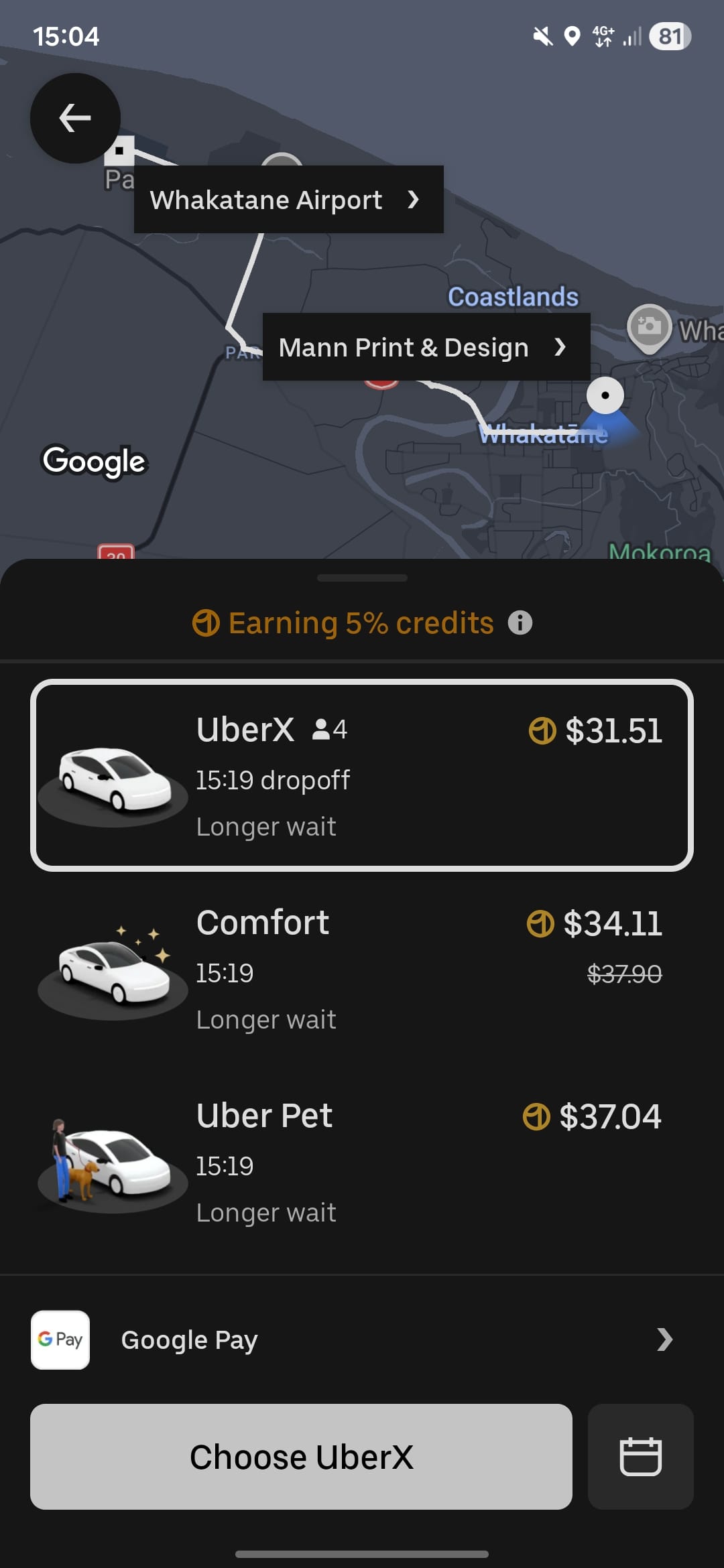This screenshot has height=1568, width=724.
Task: Schedule the ride with the calendar button
Action: click(x=640, y=1457)
